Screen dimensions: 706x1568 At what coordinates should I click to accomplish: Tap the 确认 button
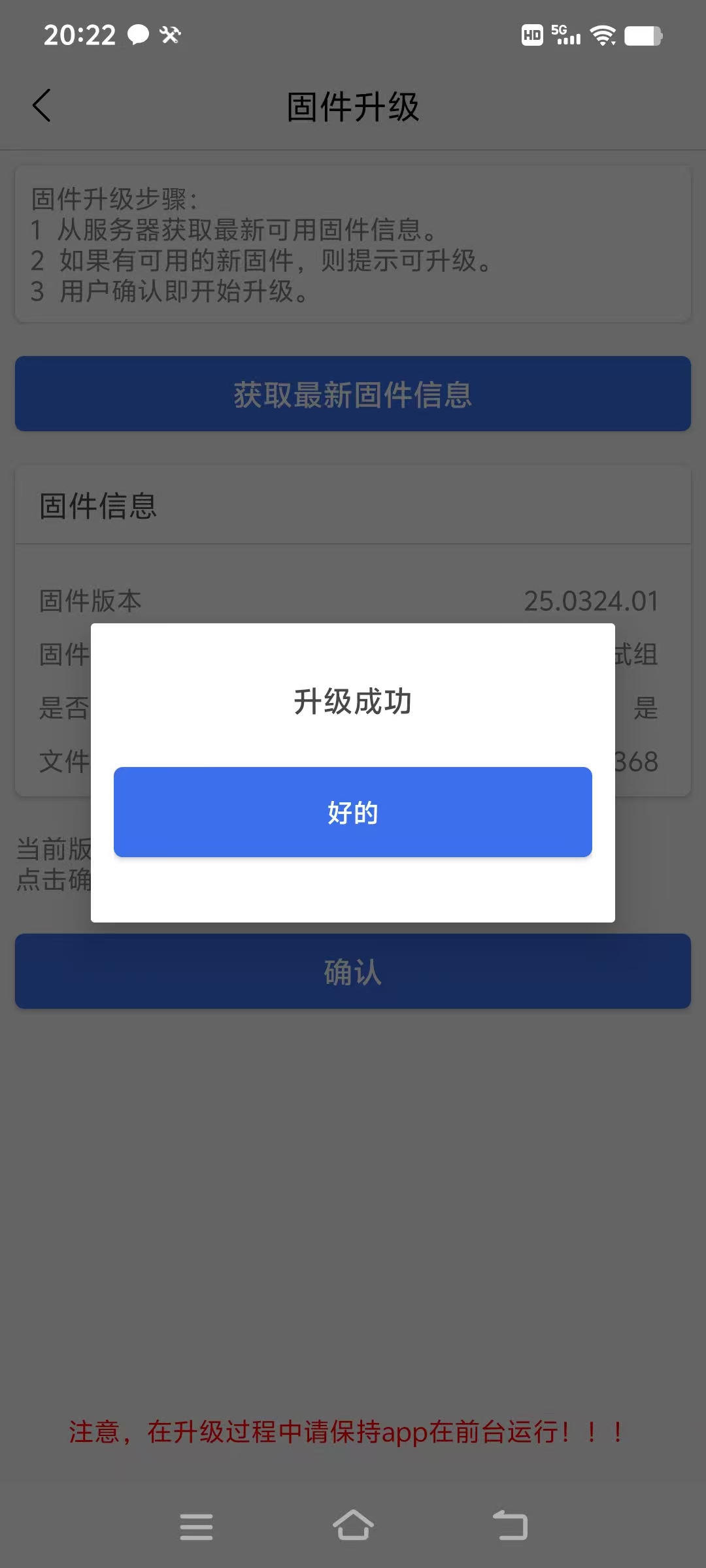[x=353, y=972]
